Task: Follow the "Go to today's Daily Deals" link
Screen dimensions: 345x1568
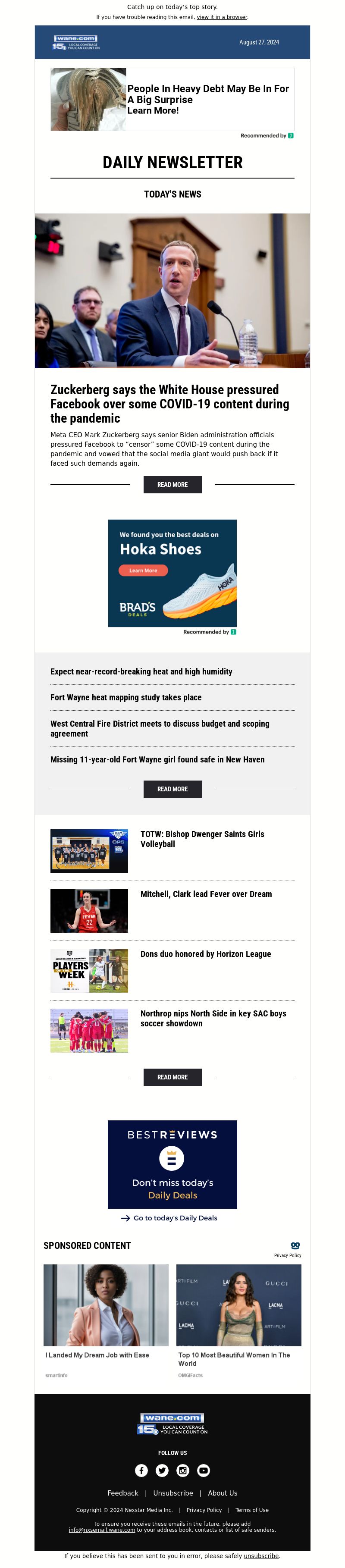Action: (175, 1217)
